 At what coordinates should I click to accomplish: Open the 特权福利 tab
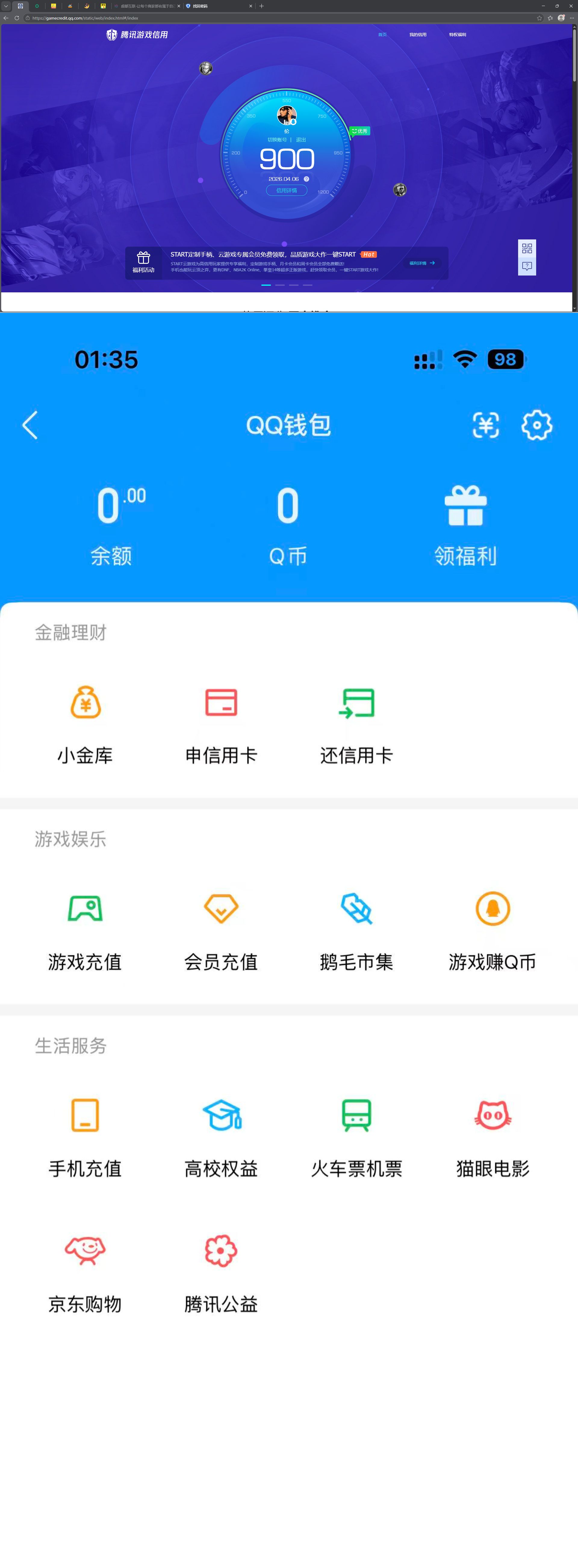(x=458, y=35)
